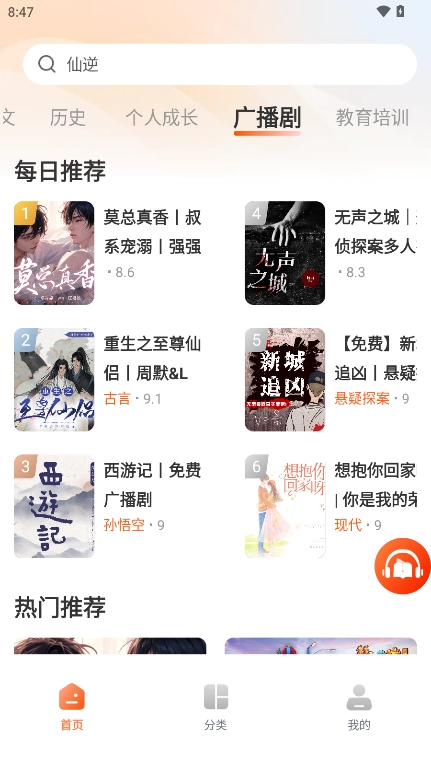Open the 我的 profile tab
431x767 pixels.
[359, 707]
